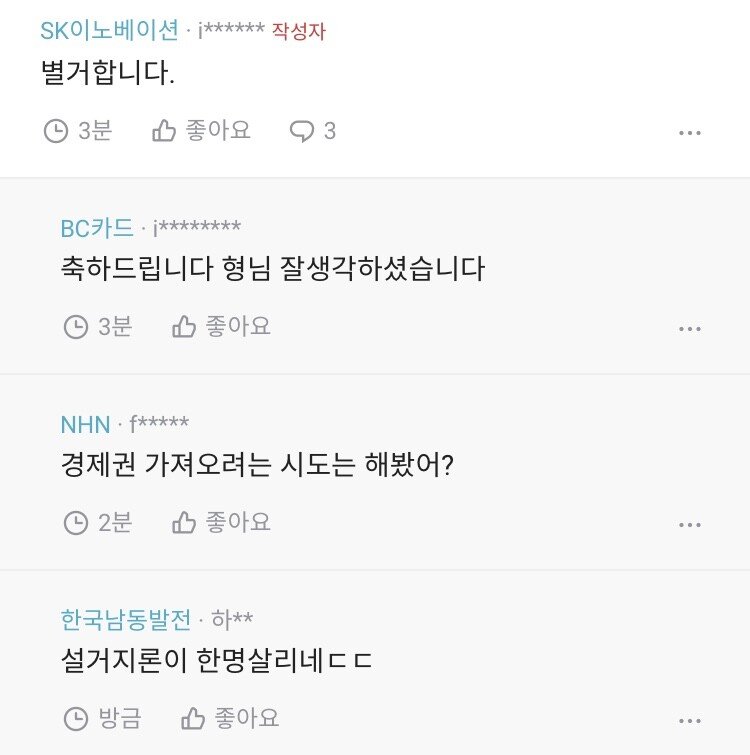Open more options for 한국남동발전 reply

[x=689, y=721]
